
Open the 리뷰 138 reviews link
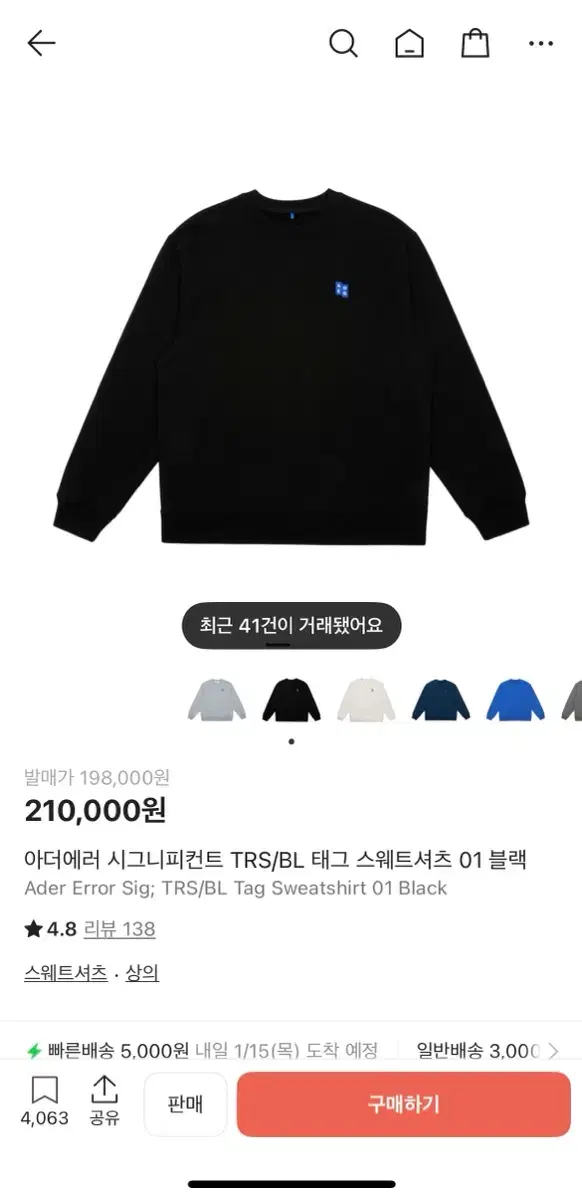[119, 929]
